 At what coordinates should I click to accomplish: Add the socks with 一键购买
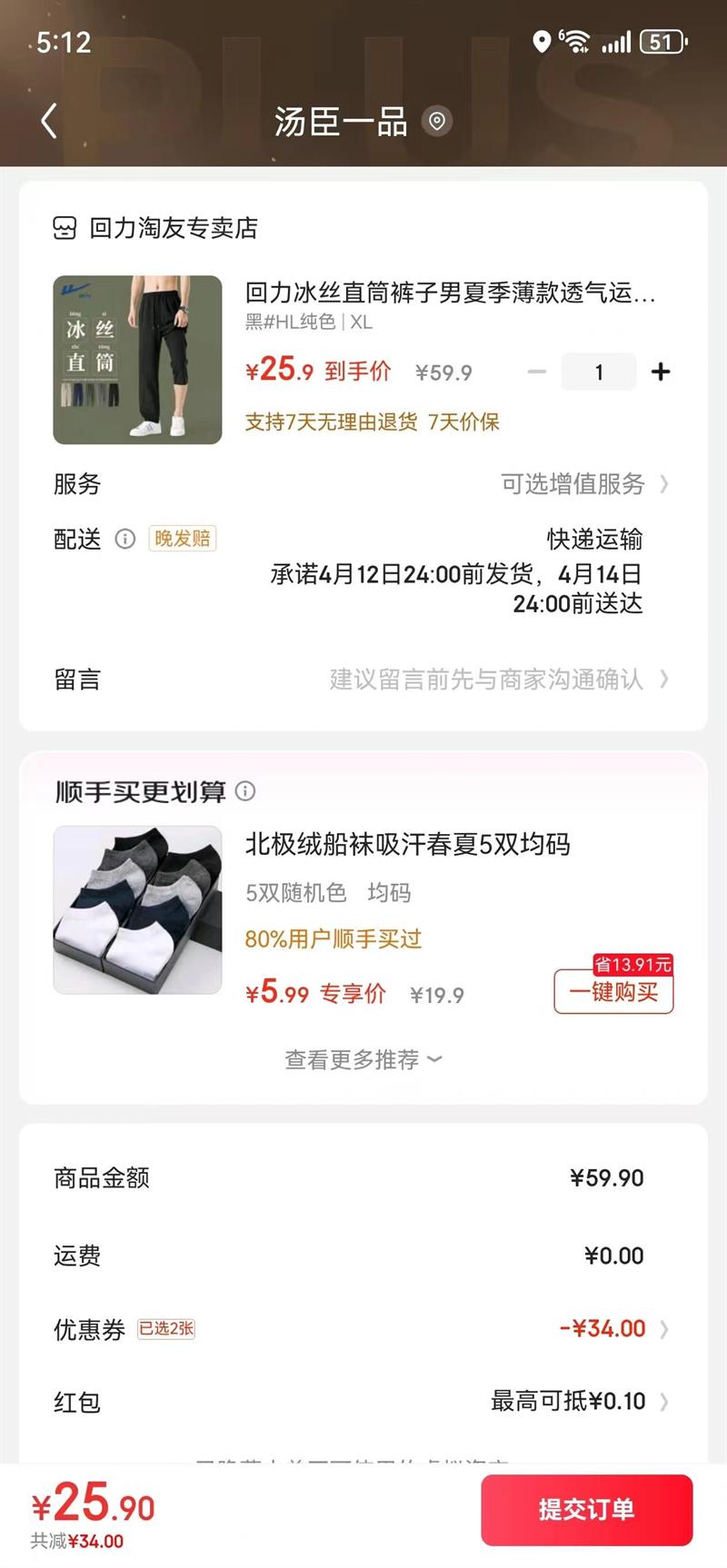pos(613,991)
